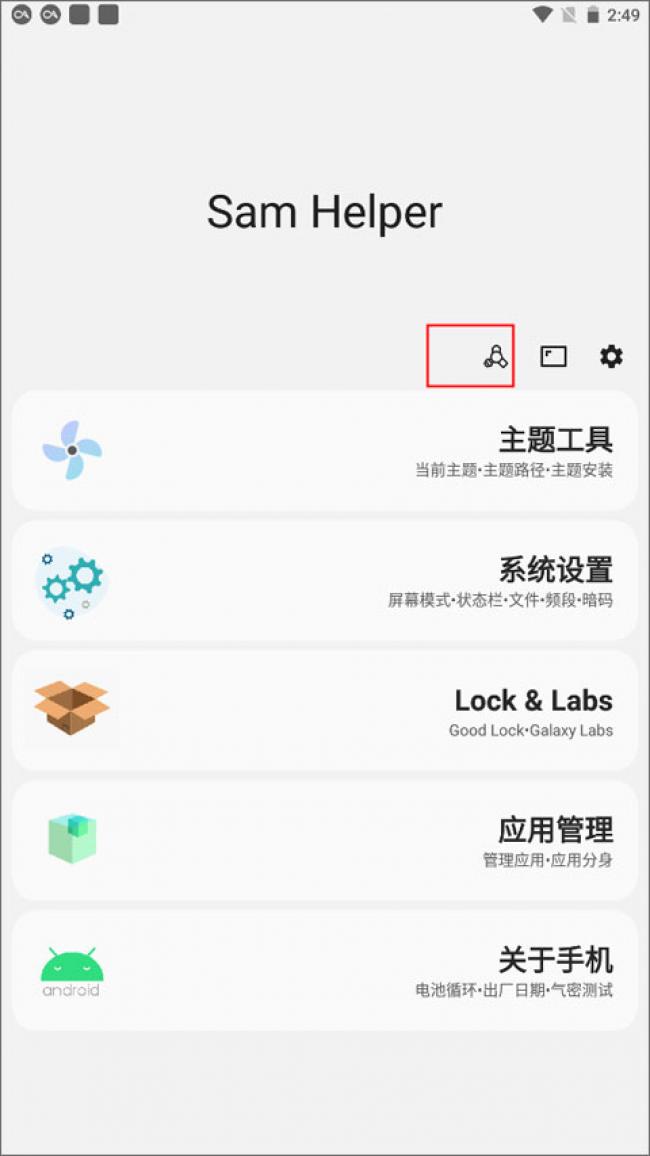Open the Lock & Labs card
Image resolution: width=650 pixels, height=1156 pixels.
click(325, 711)
